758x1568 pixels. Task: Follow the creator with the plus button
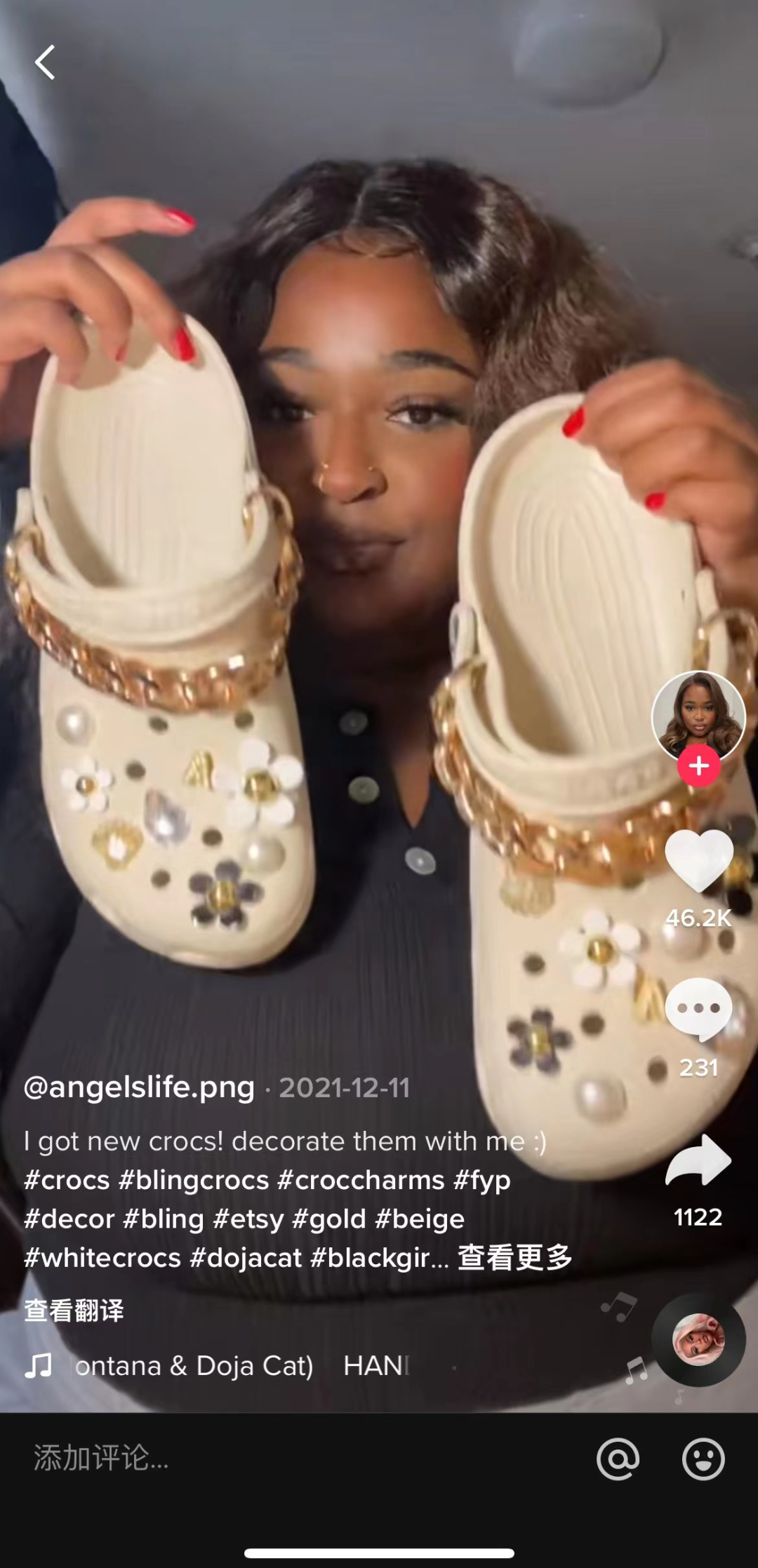pos(698,765)
